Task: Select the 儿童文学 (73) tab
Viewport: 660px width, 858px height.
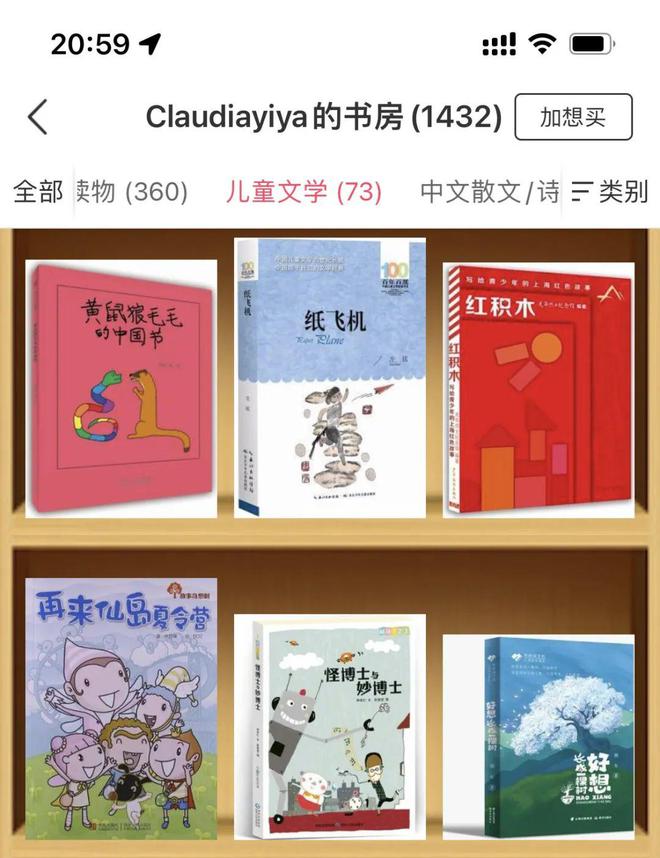Action: tap(304, 191)
